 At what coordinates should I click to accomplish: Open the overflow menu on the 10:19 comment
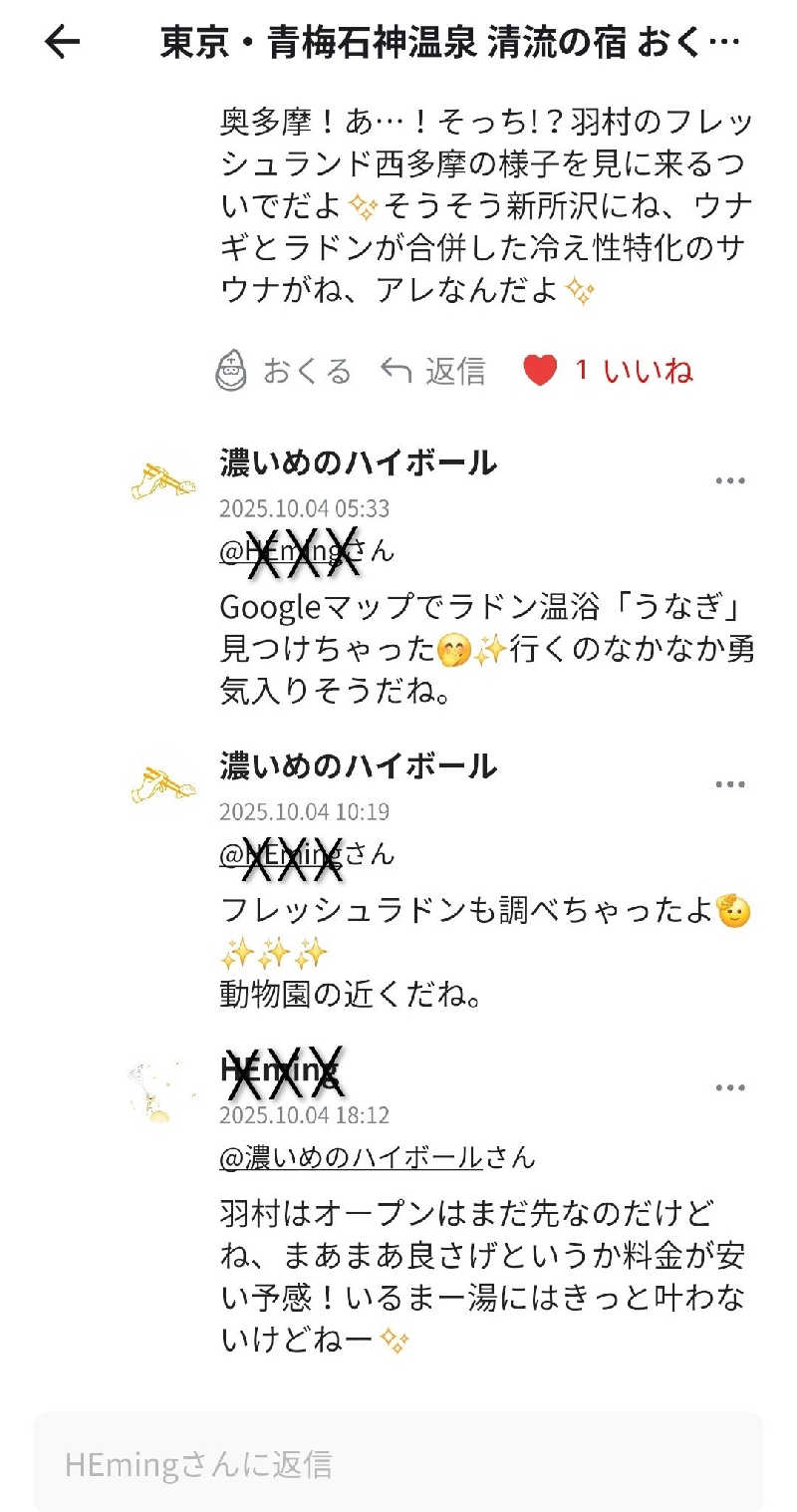coord(731,784)
